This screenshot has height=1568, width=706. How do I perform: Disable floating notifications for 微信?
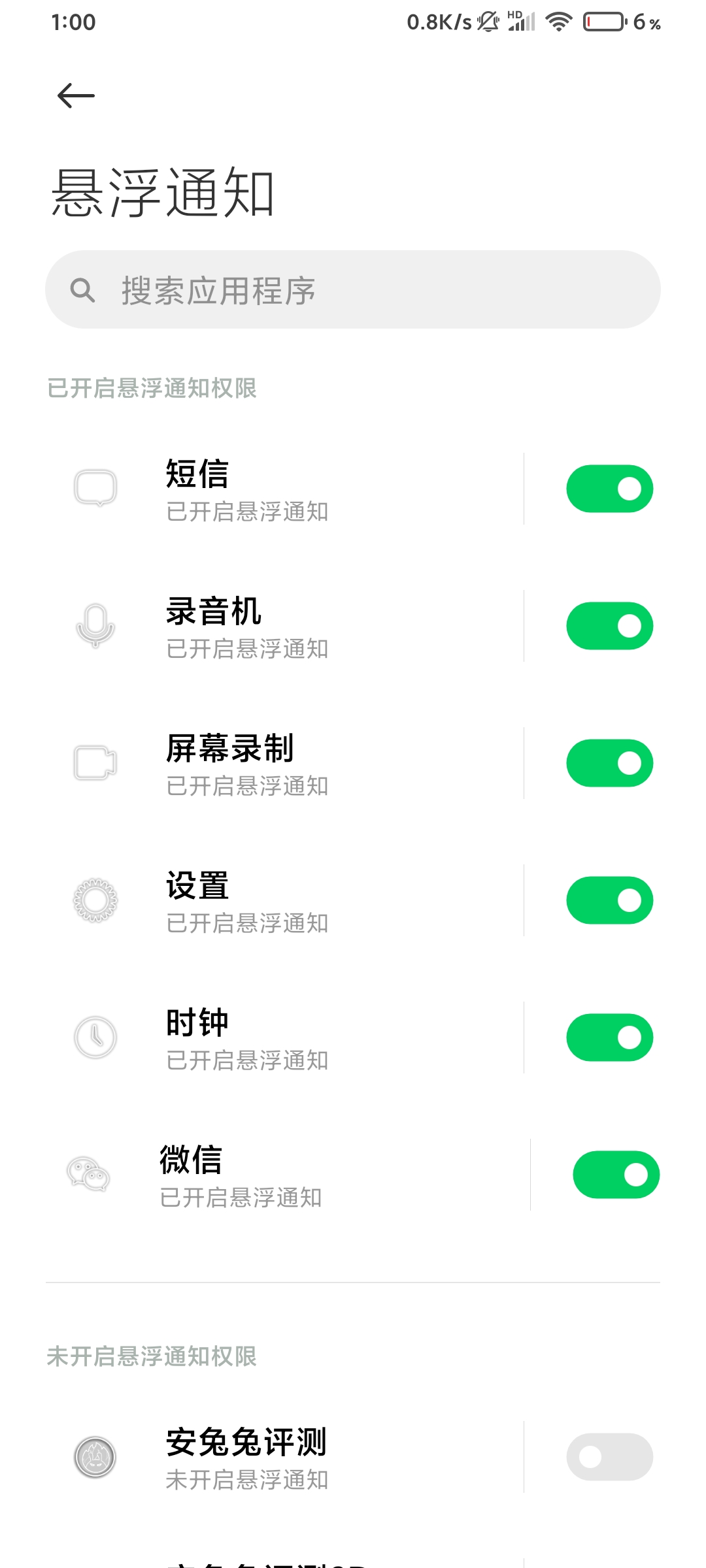616,1175
